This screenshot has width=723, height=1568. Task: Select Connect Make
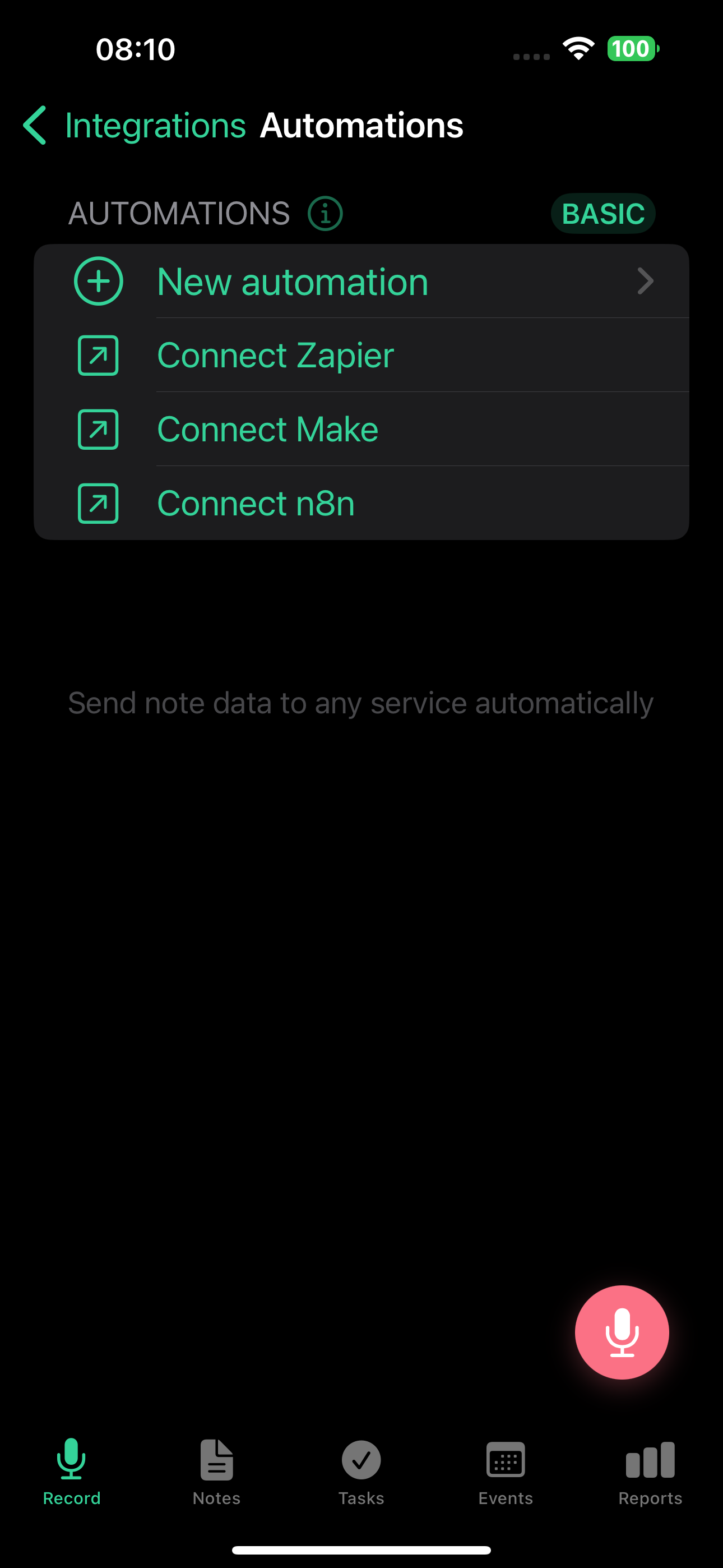coord(267,430)
